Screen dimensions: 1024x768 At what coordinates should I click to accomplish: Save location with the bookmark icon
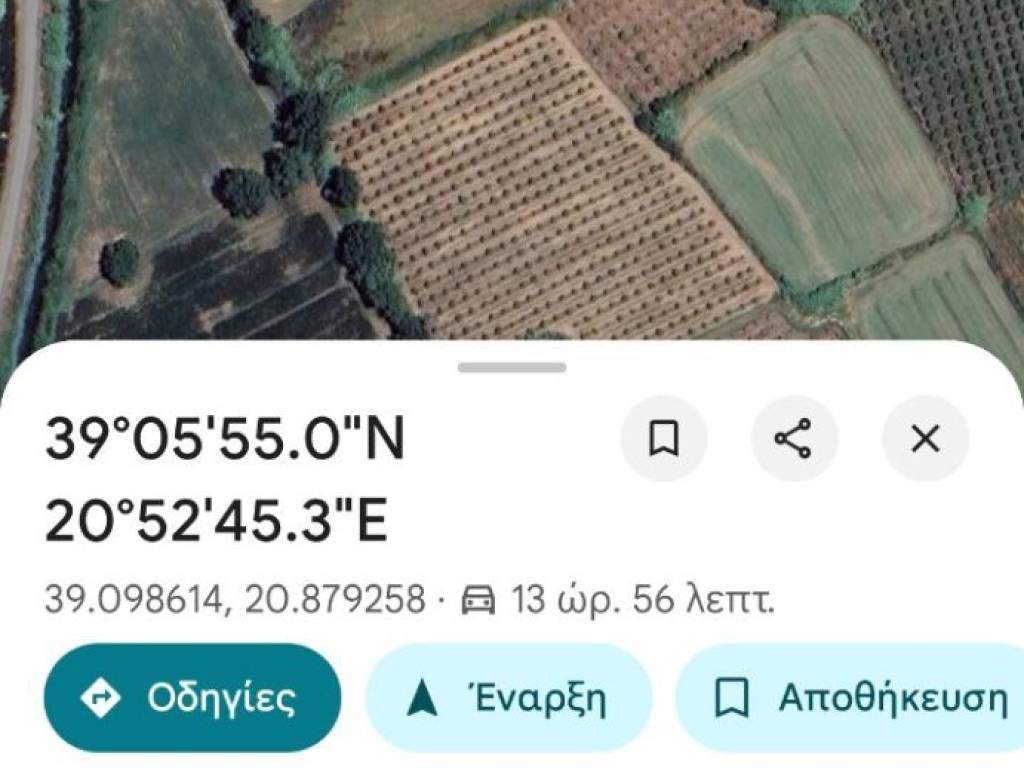(x=664, y=439)
